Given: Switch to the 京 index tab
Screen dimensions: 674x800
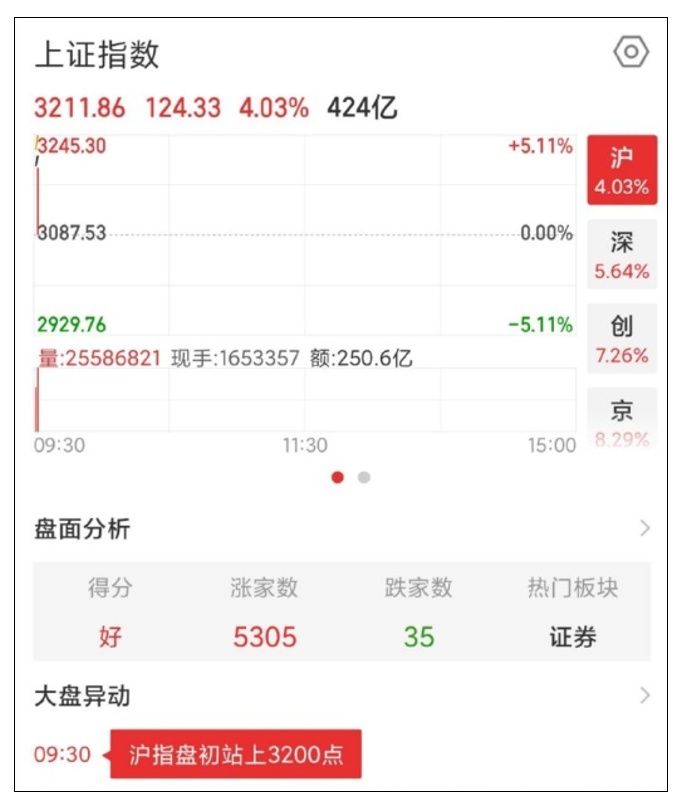Looking at the screenshot, I should tap(621, 420).
